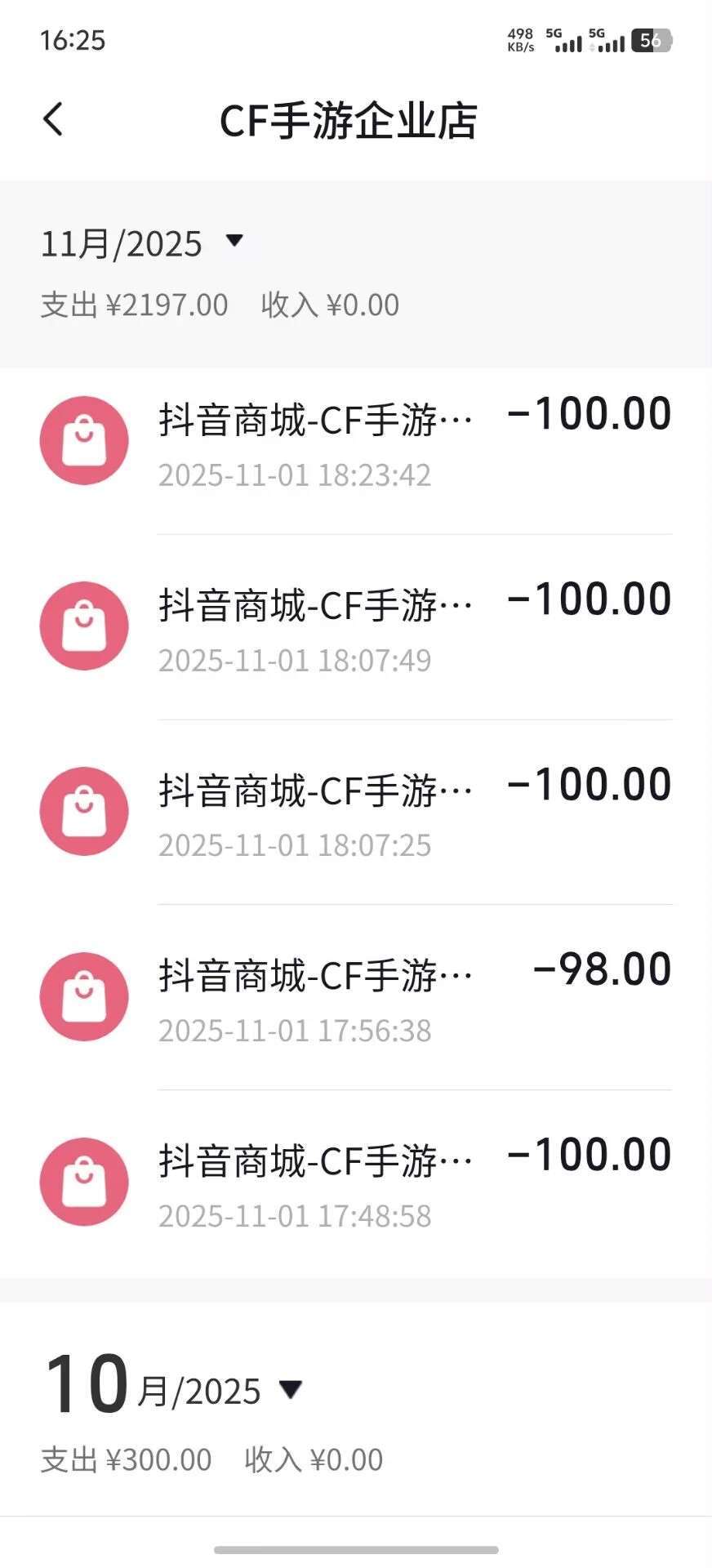Go back from CF手游企业店 page
Screen dimensions: 712x1568
(x=53, y=119)
